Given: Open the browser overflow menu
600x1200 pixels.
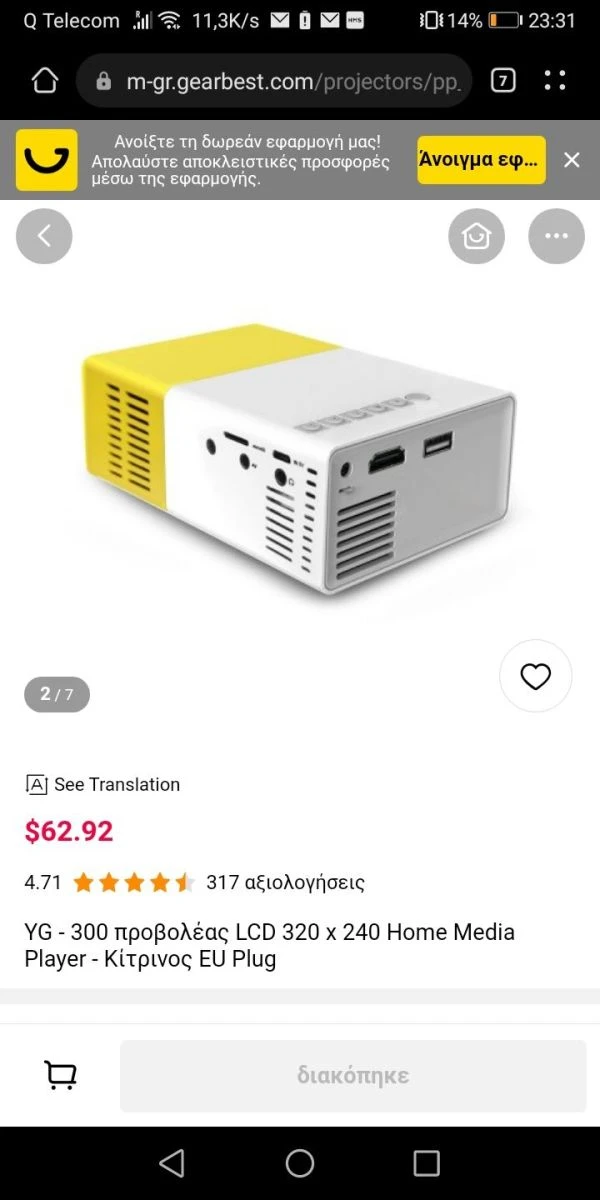Looking at the screenshot, I should [555, 81].
